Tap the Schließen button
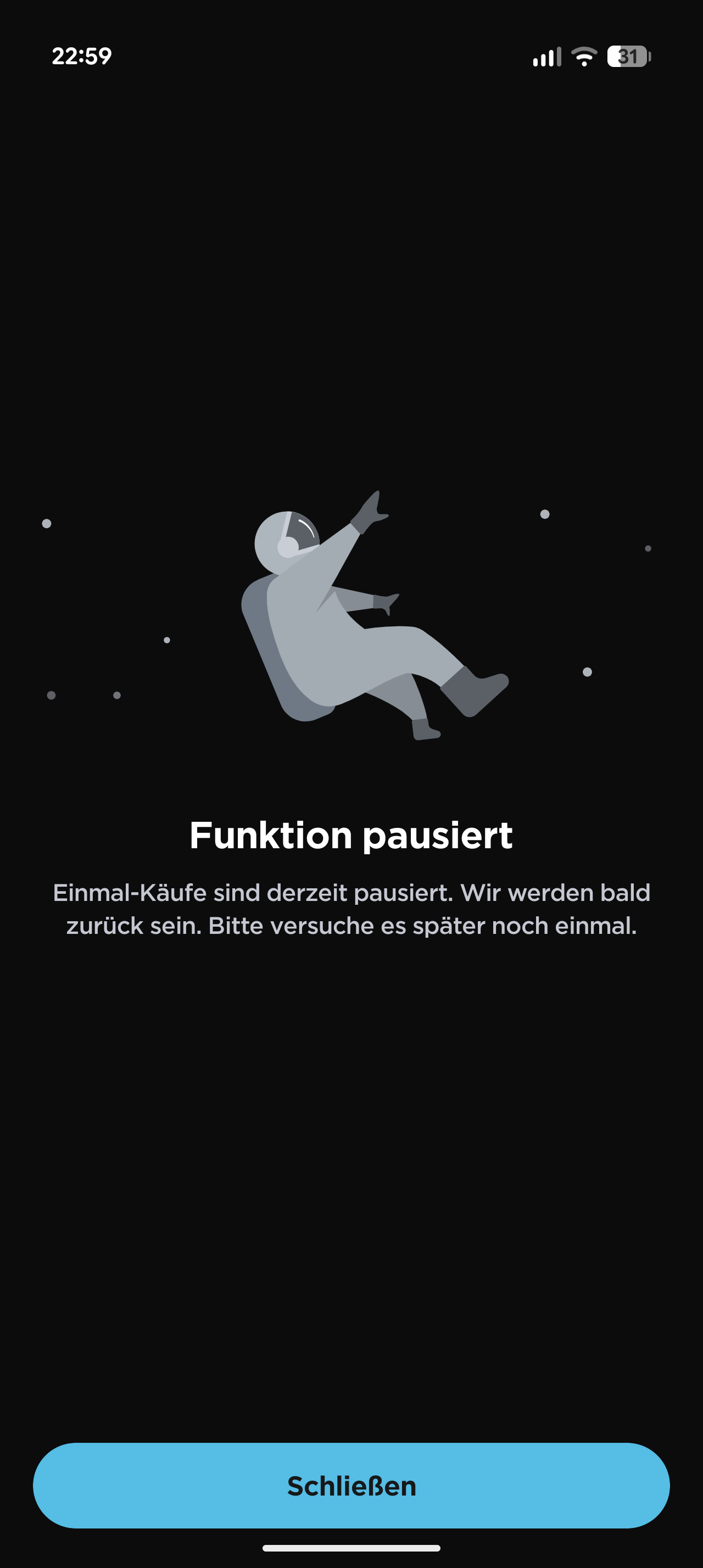Image resolution: width=703 pixels, height=1568 pixels. [x=351, y=1485]
